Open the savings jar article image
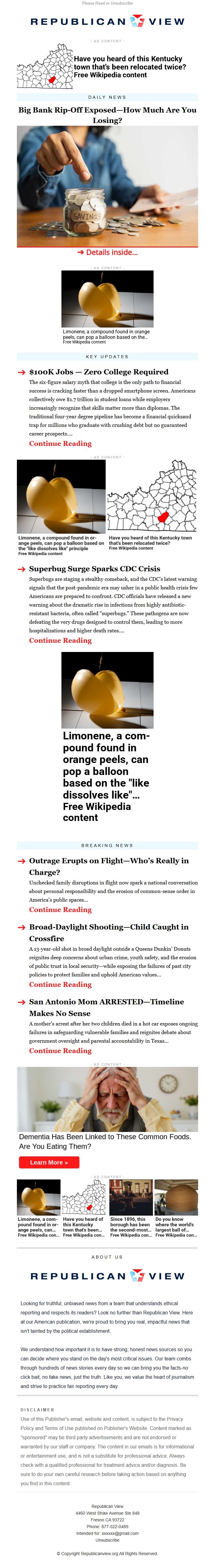The image size is (215, 1568). (x=107, y=186)
